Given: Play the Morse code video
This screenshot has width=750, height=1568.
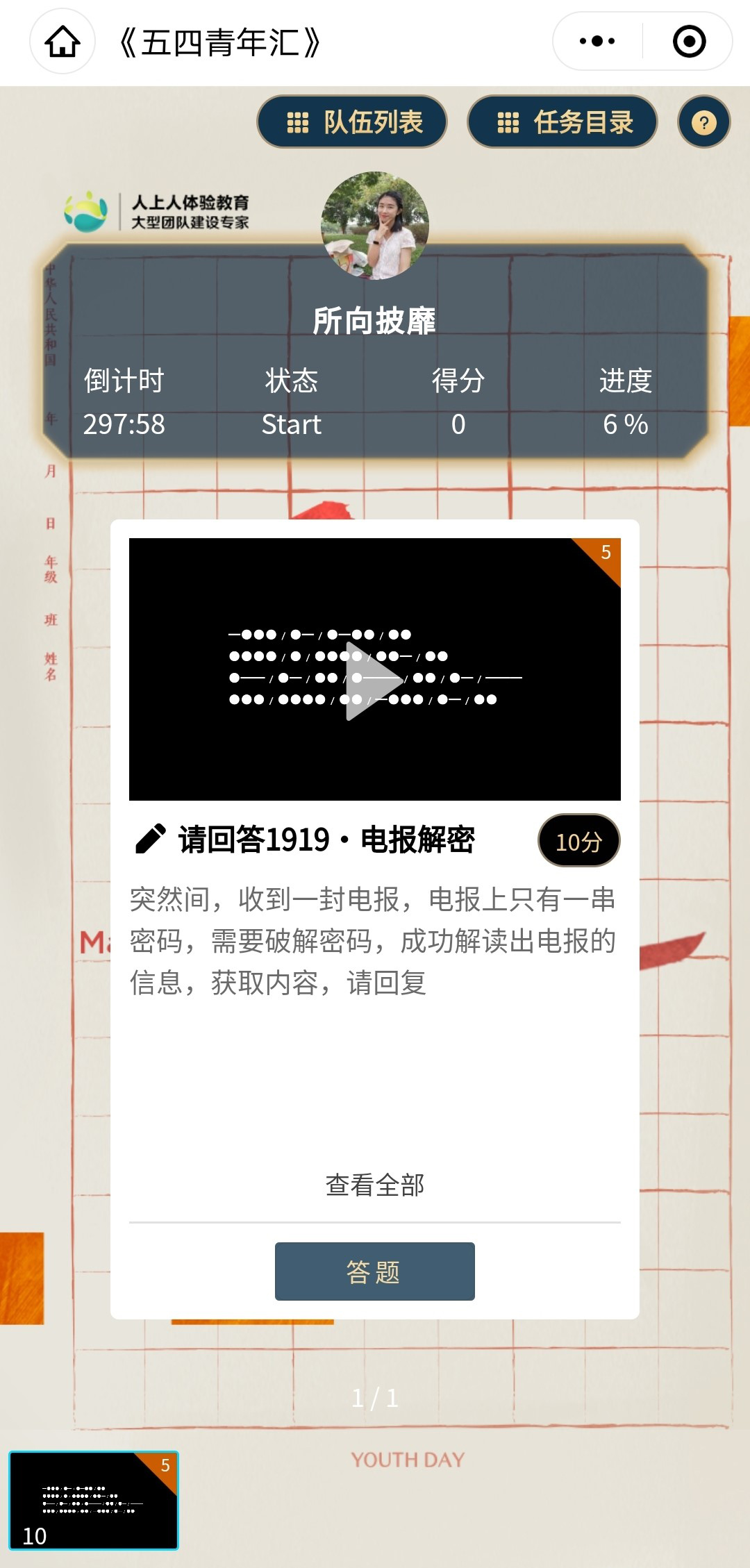Looking at the screenshot, I should pyautogui.click(x=374, y=681).
